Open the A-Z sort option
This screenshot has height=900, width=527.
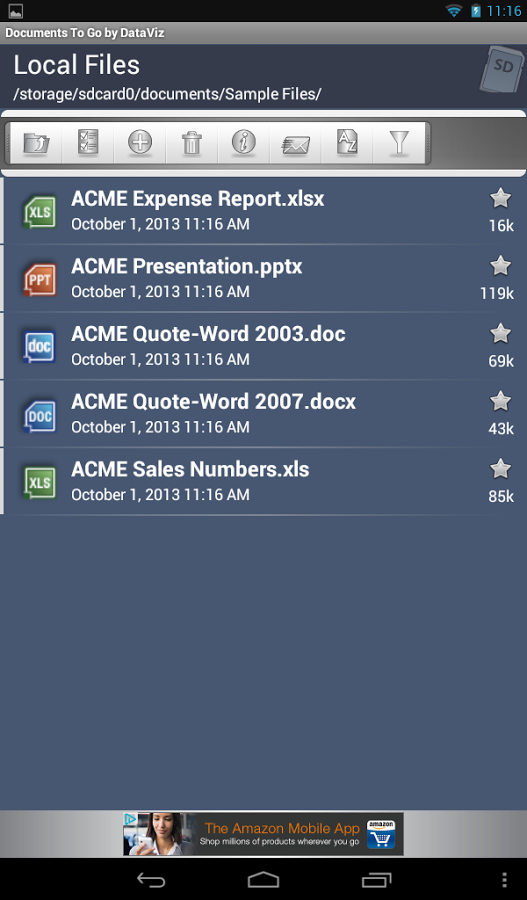coord(347,142)
